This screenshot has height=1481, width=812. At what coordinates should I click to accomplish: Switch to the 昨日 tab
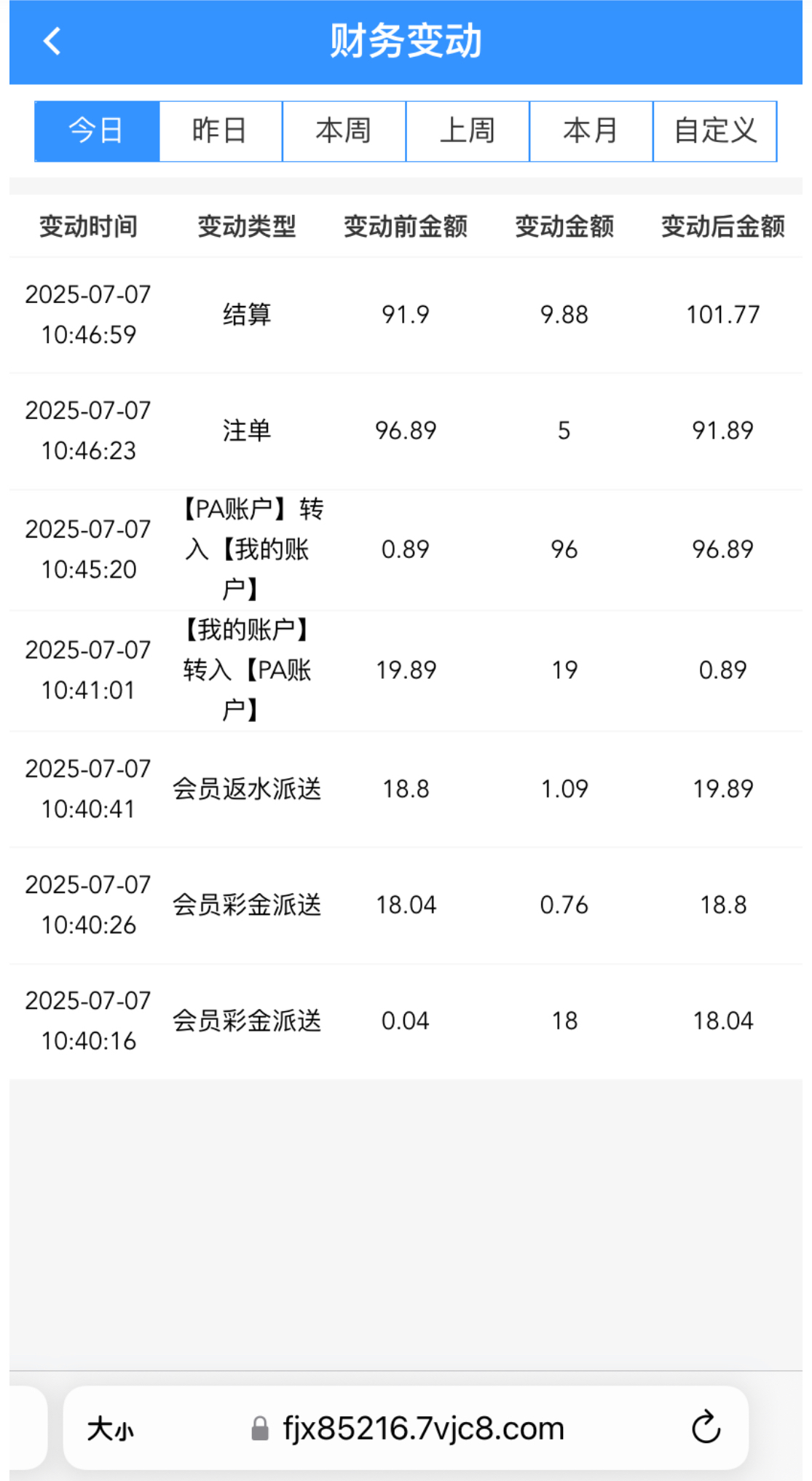pos(221,131)
